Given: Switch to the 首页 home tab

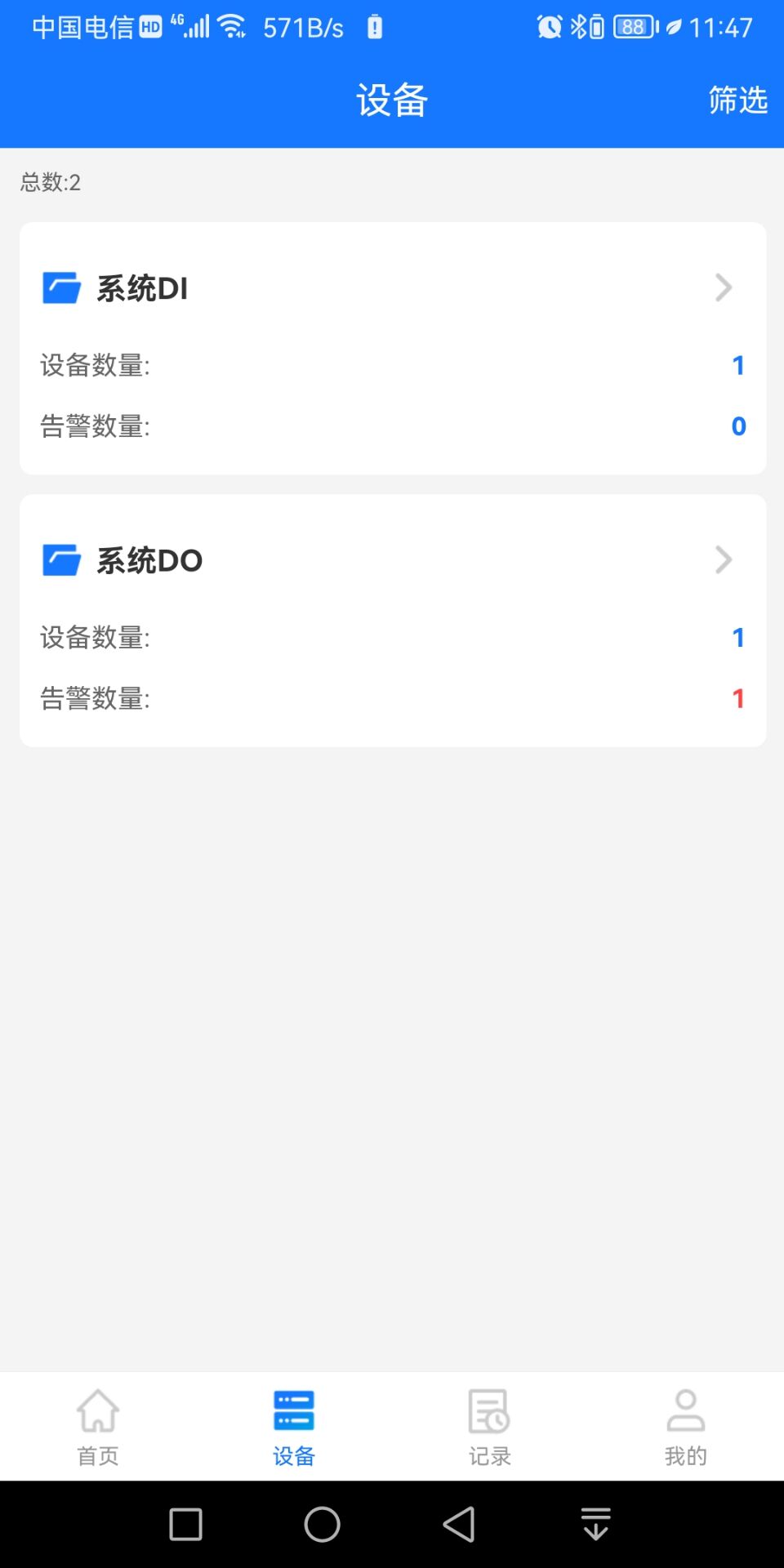Looking at the screenshot, I should pyautogui.click(x=98, y=1427).
